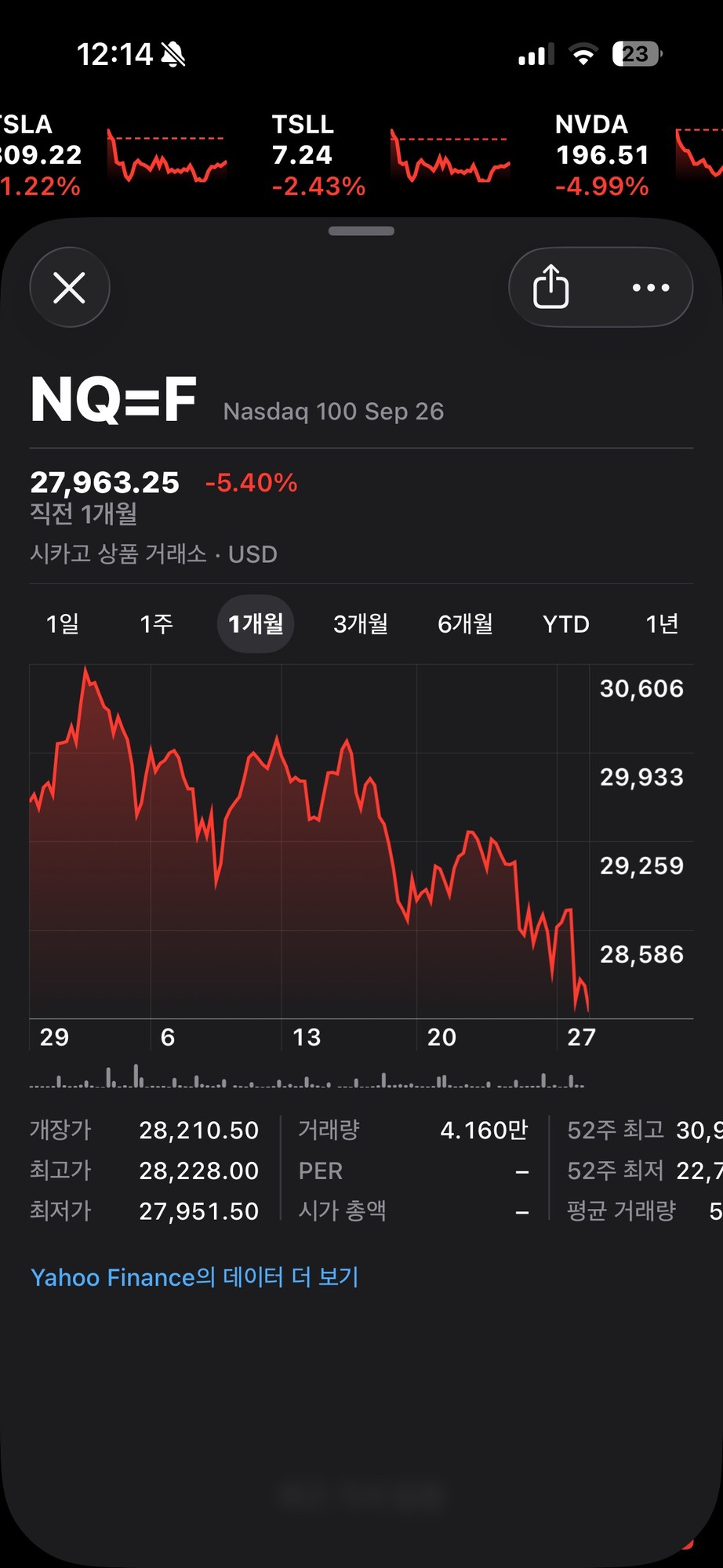View the YTD chart
This screenshot has height=1568, width=723.
click(566, 624)
